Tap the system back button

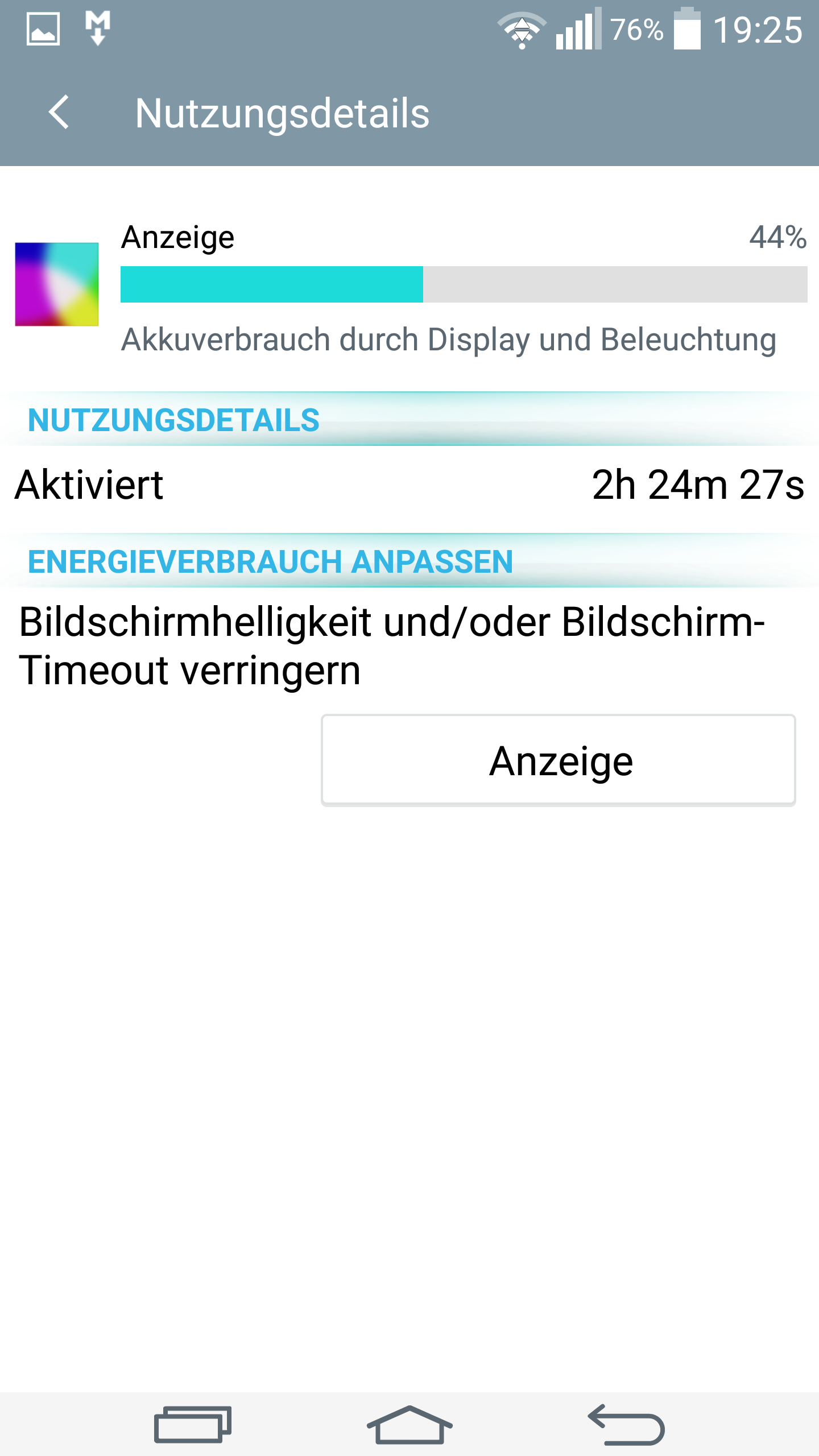coord(626,1424)
